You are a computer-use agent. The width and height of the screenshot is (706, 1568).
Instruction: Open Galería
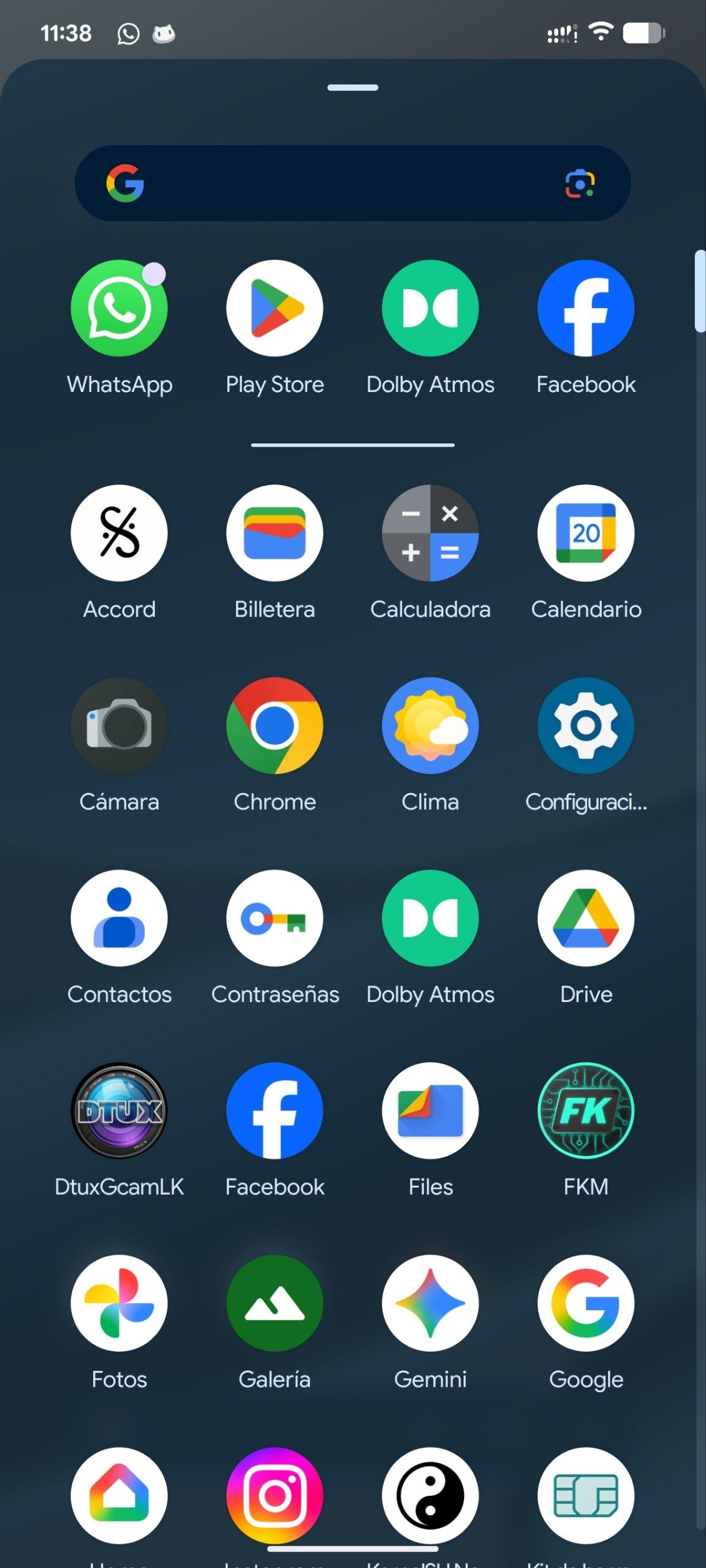(275, 1303)
